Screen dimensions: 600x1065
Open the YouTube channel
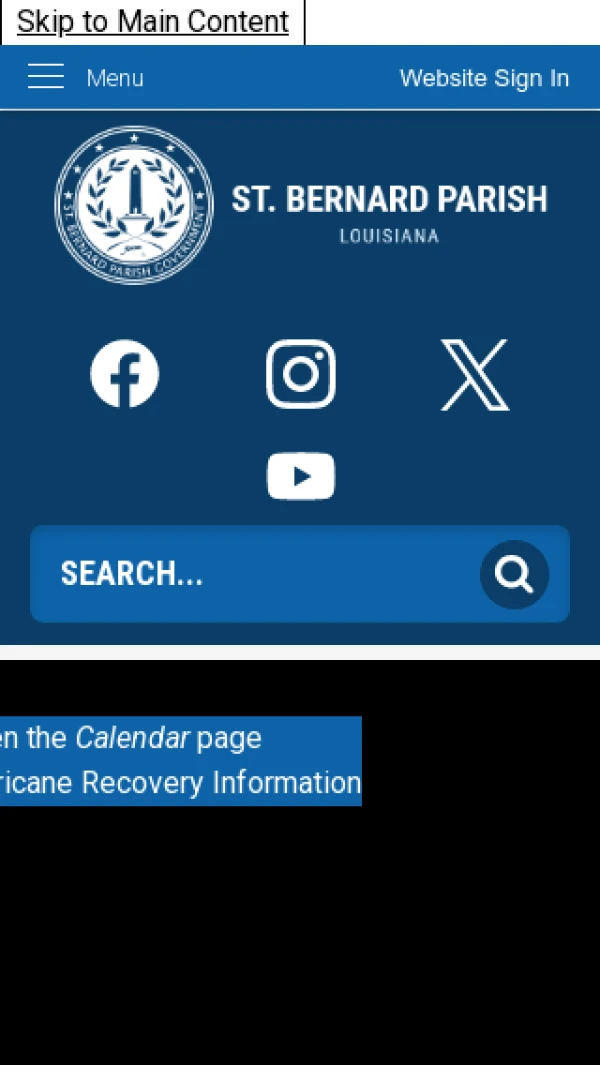point(301,477)
